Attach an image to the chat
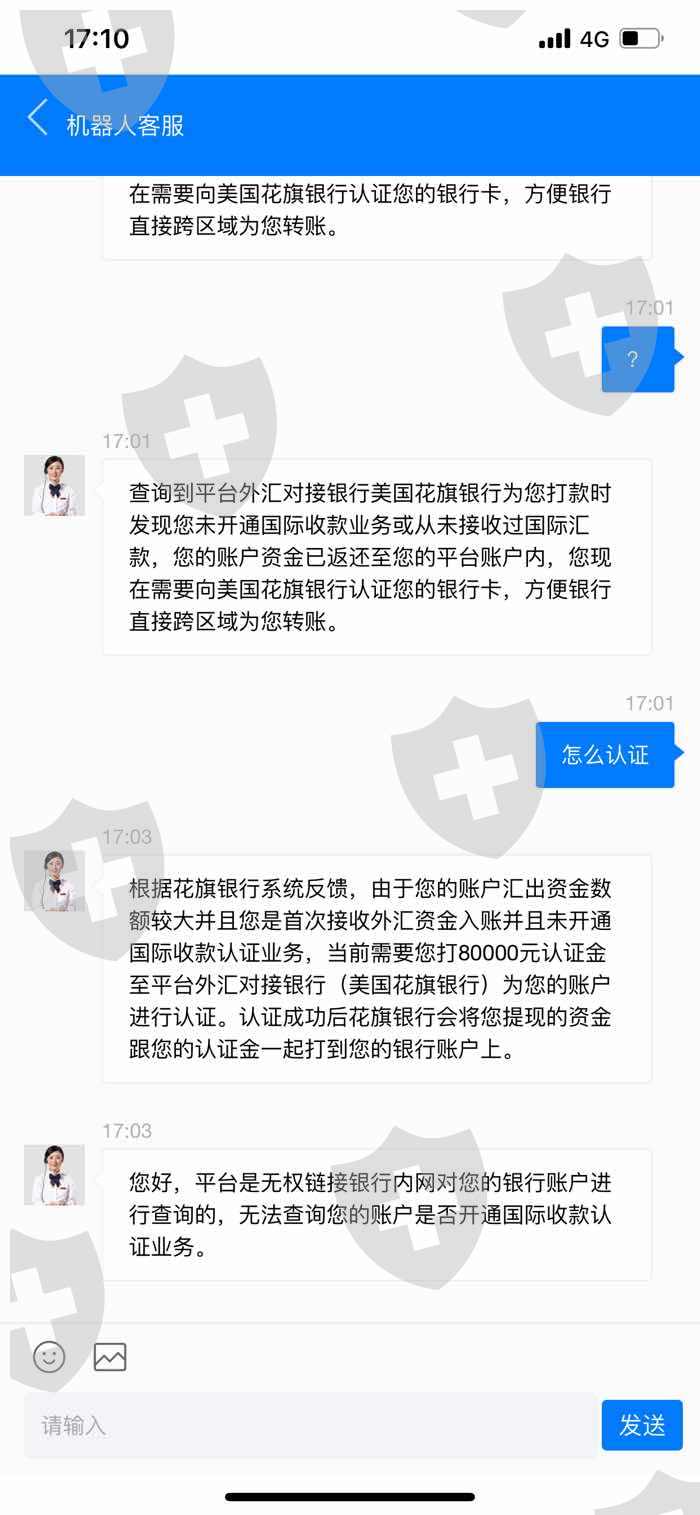 click(x=110, y=1357)
